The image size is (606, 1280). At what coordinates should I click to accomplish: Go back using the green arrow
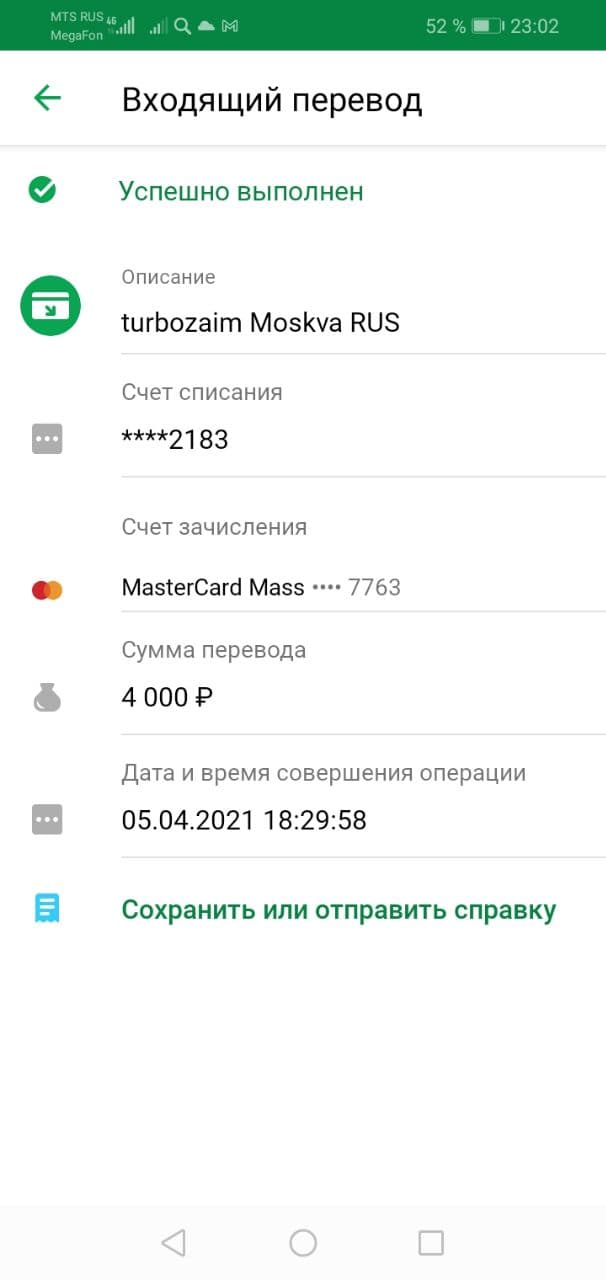point(47,97)
